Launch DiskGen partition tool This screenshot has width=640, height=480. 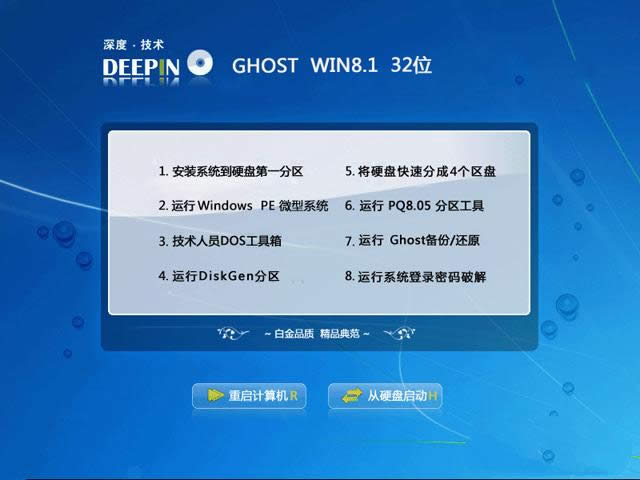219,276
